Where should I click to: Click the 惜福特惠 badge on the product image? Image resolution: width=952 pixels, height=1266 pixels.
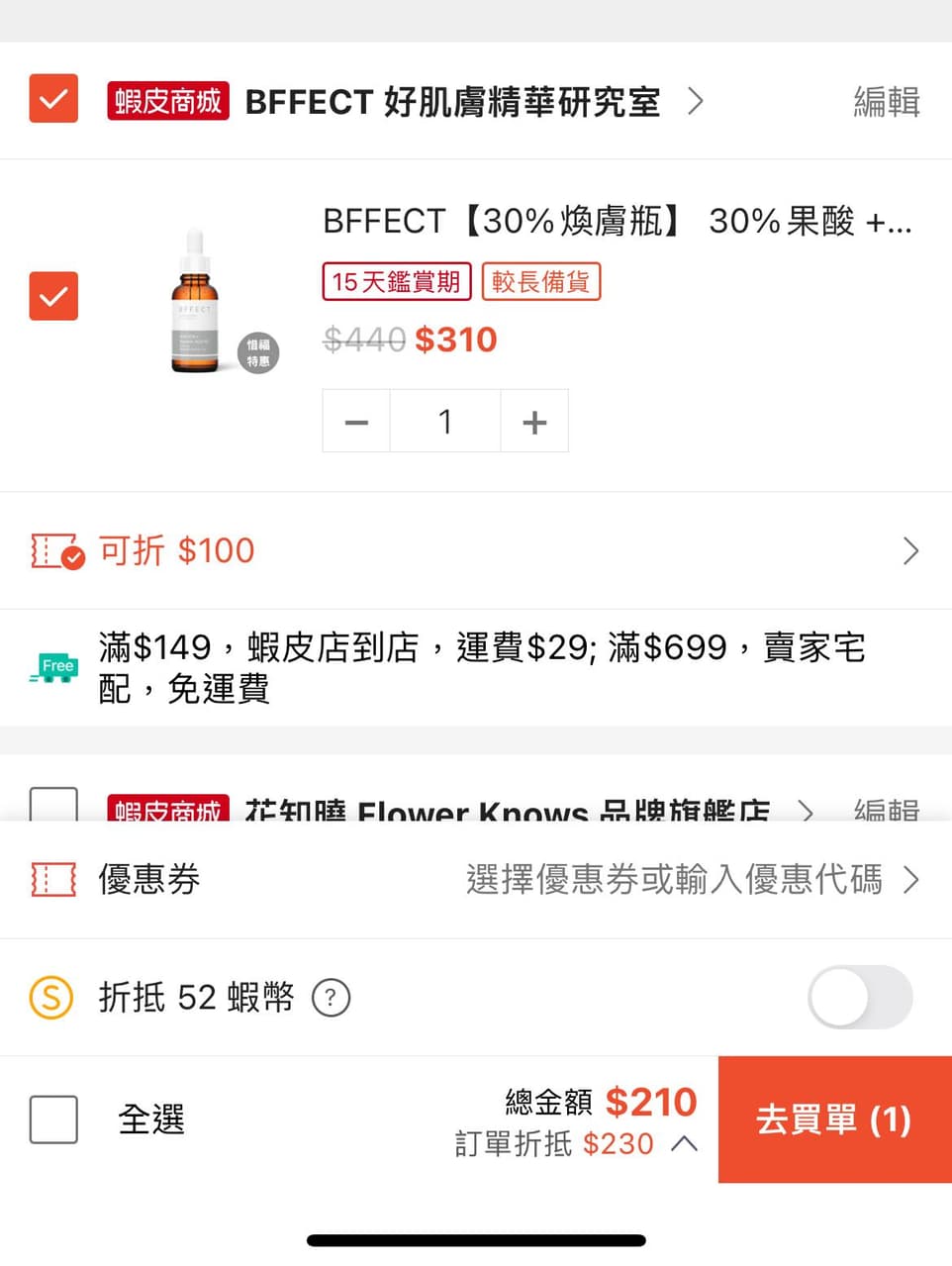[258, 352]
